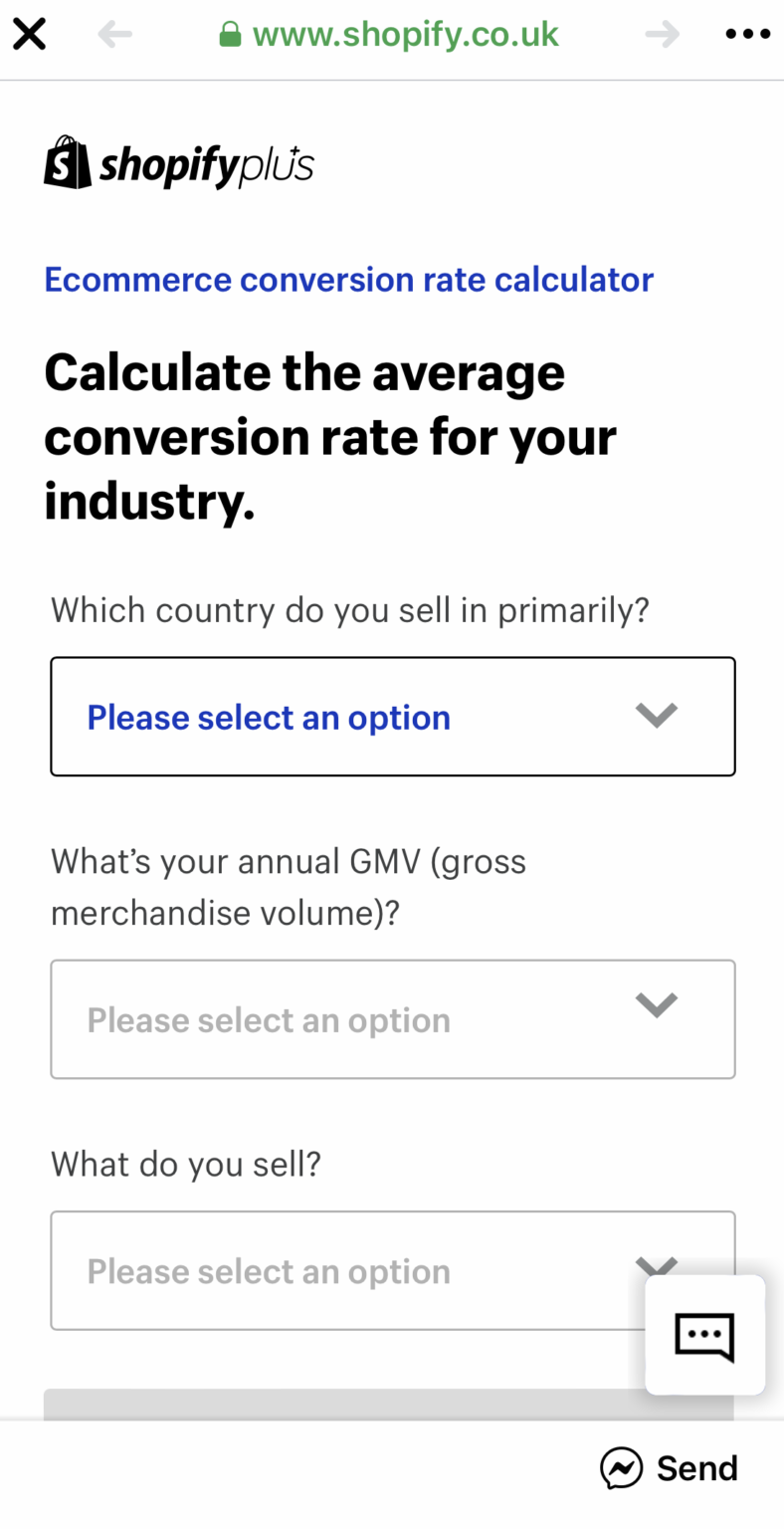Screen dimensions: 784x1529
Task: Click the back navigation arrow
Action: coord(114,33)
